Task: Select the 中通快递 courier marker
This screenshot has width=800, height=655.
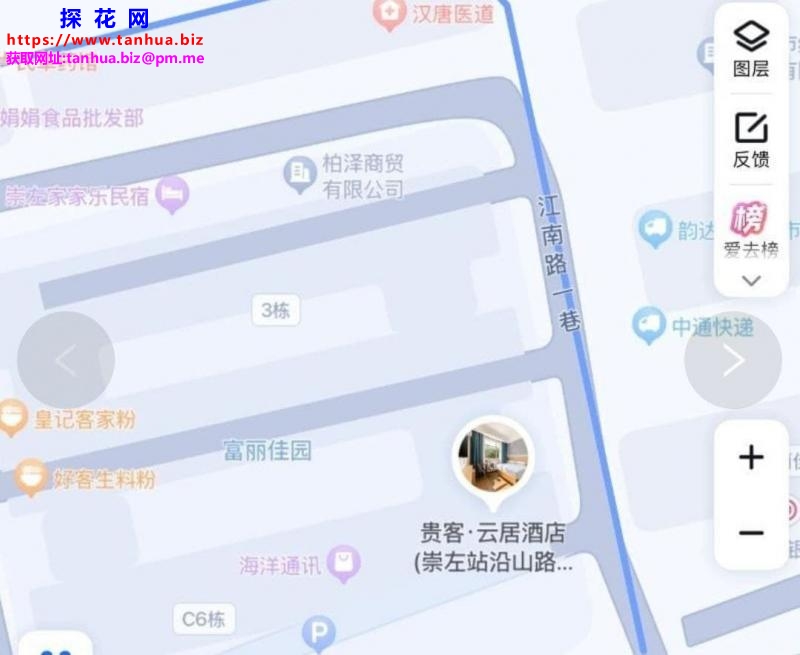Action: (649, 326)
